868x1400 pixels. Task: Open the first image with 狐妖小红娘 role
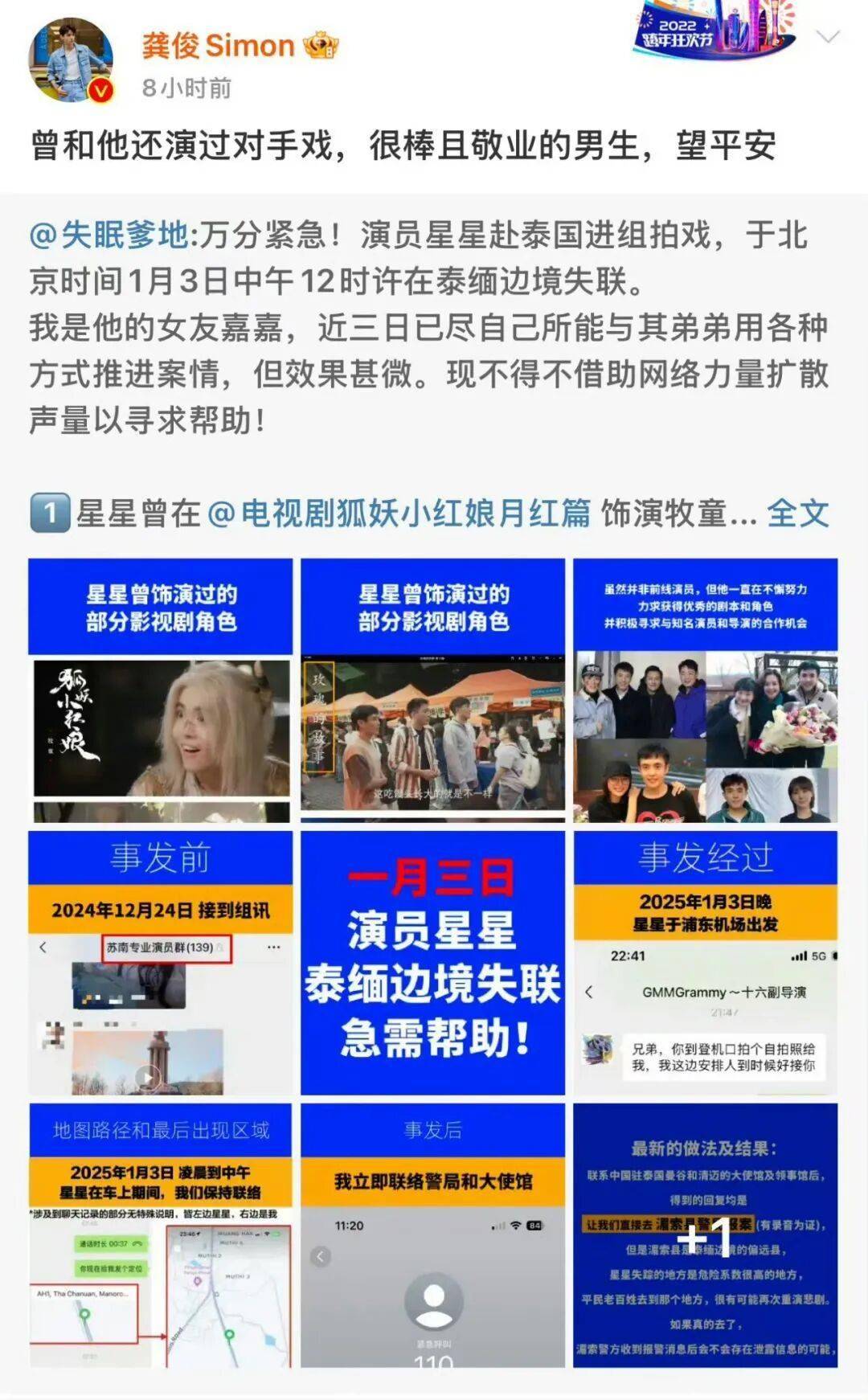point(161,690)
